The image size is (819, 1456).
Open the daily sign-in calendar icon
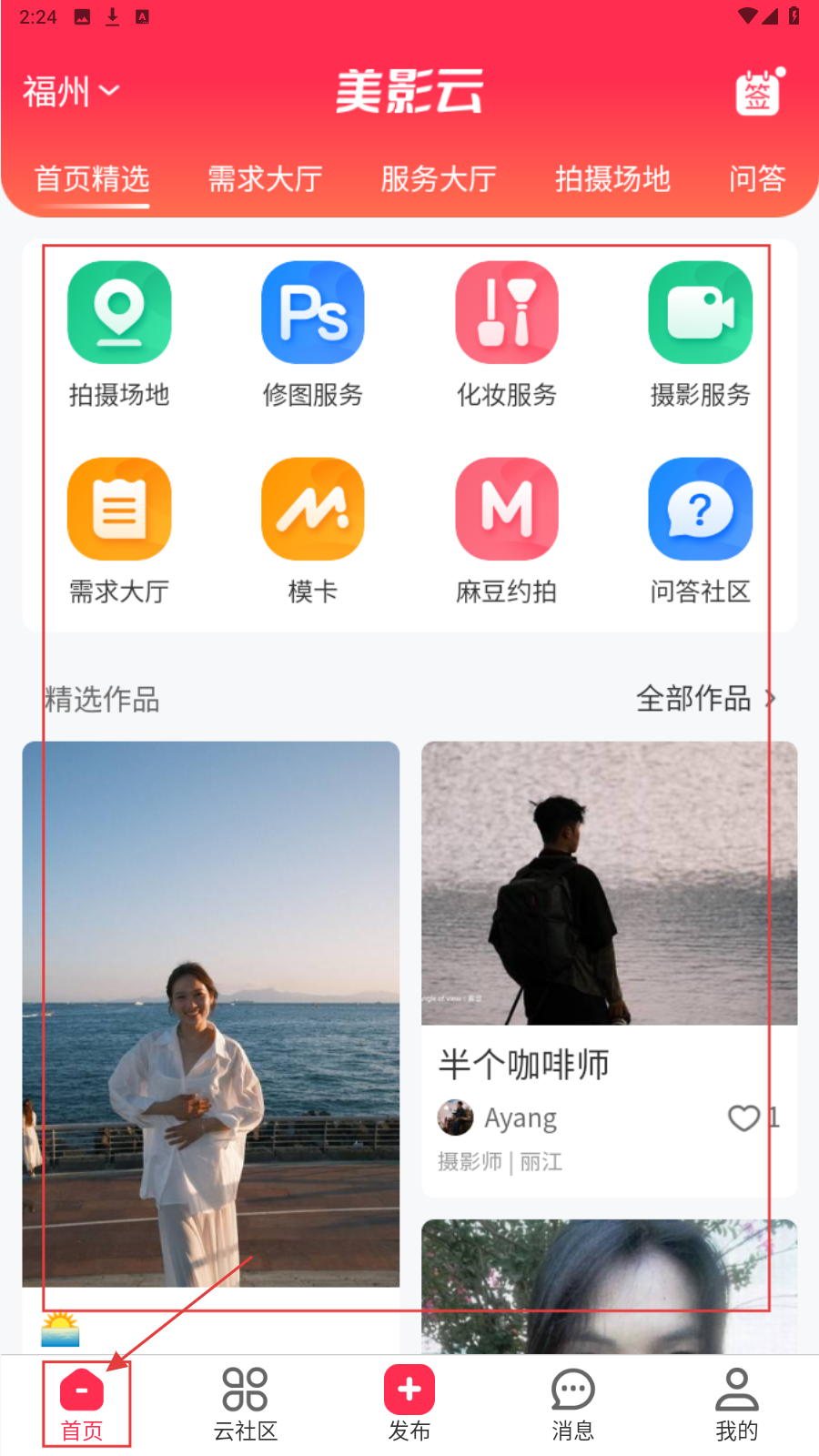coord(758,92)
